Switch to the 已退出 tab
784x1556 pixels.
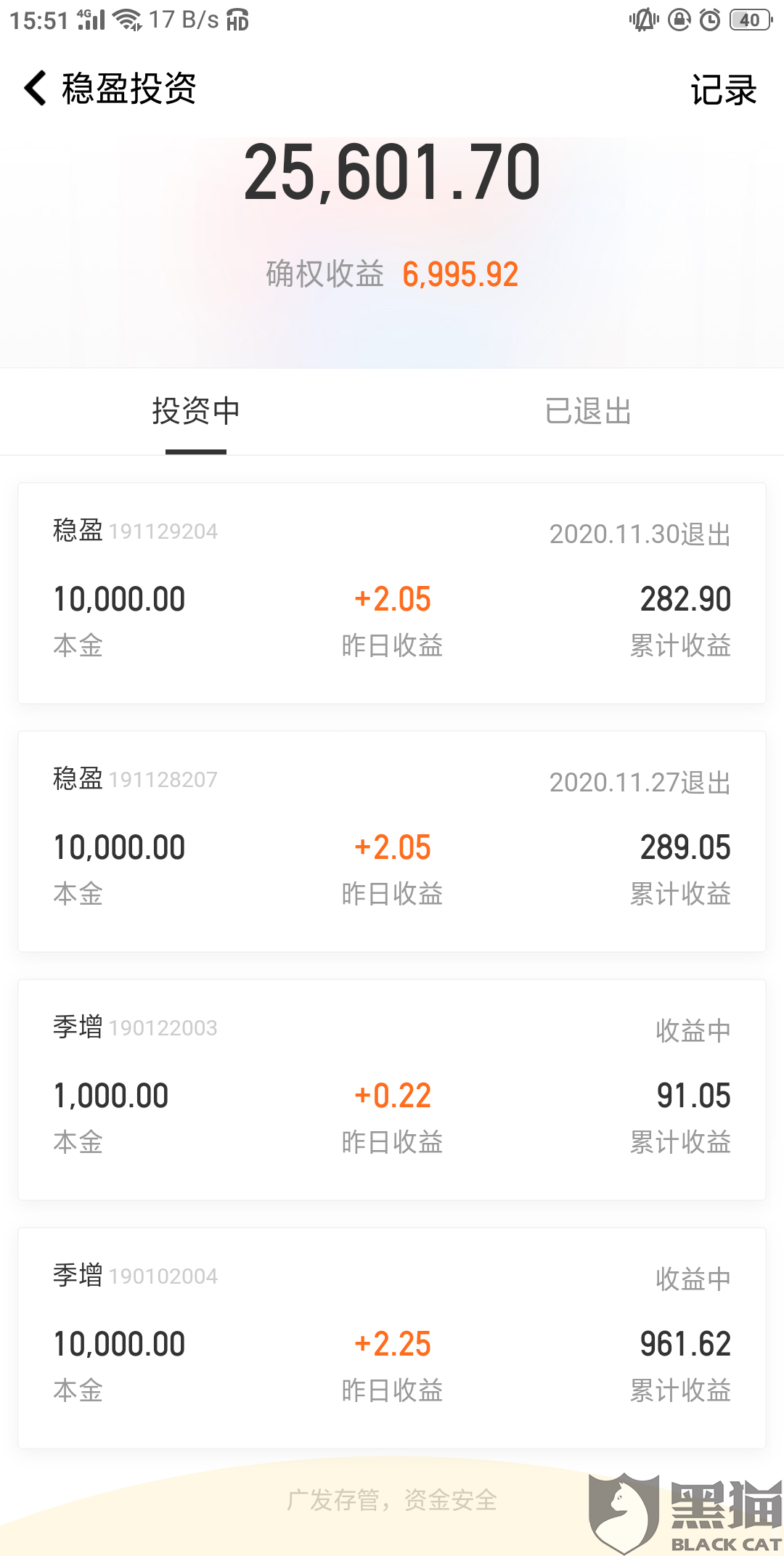click(x=588, y=412)
